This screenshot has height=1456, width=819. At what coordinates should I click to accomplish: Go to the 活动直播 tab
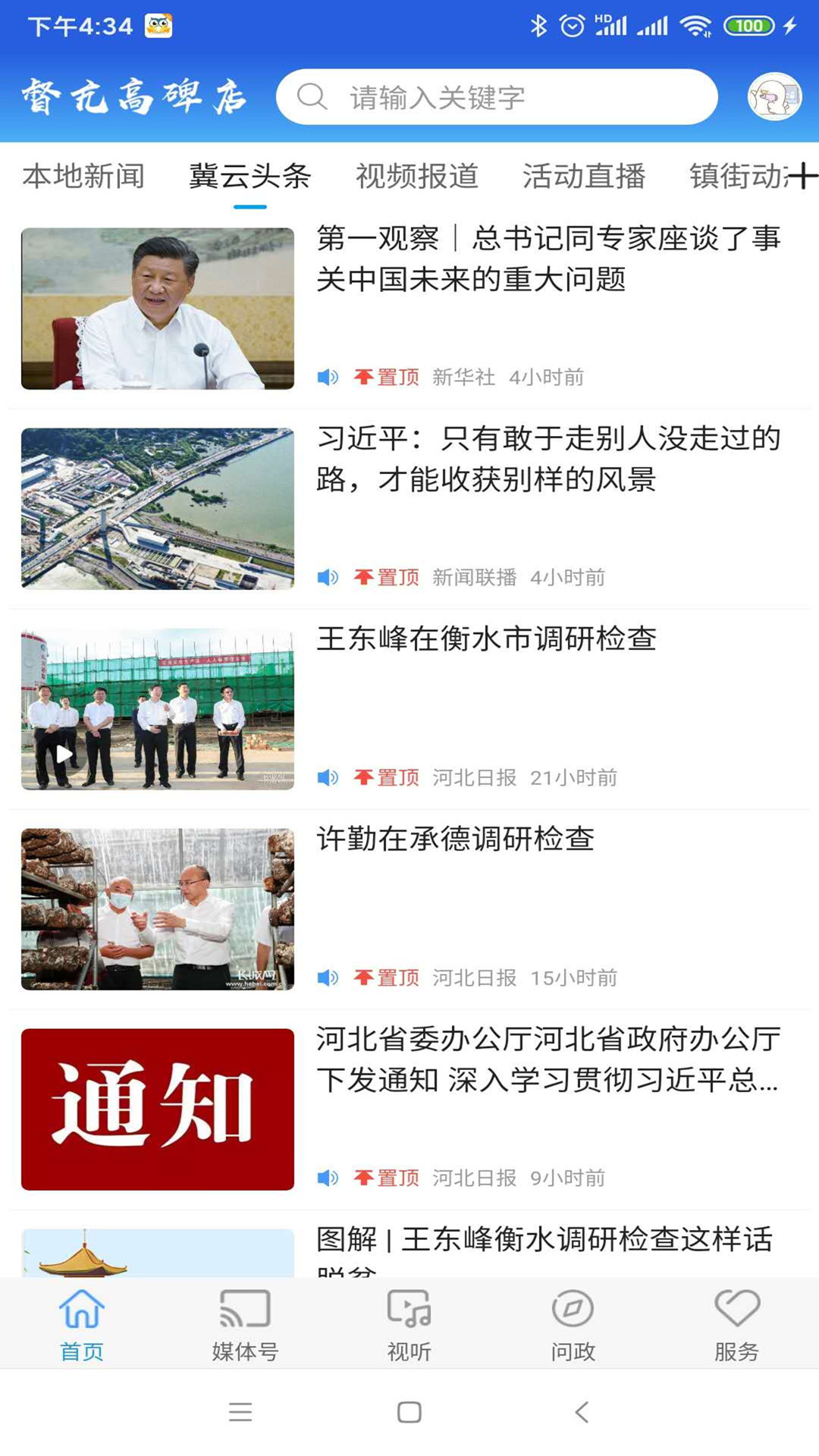pyautogui.click(x=584, y=176)
